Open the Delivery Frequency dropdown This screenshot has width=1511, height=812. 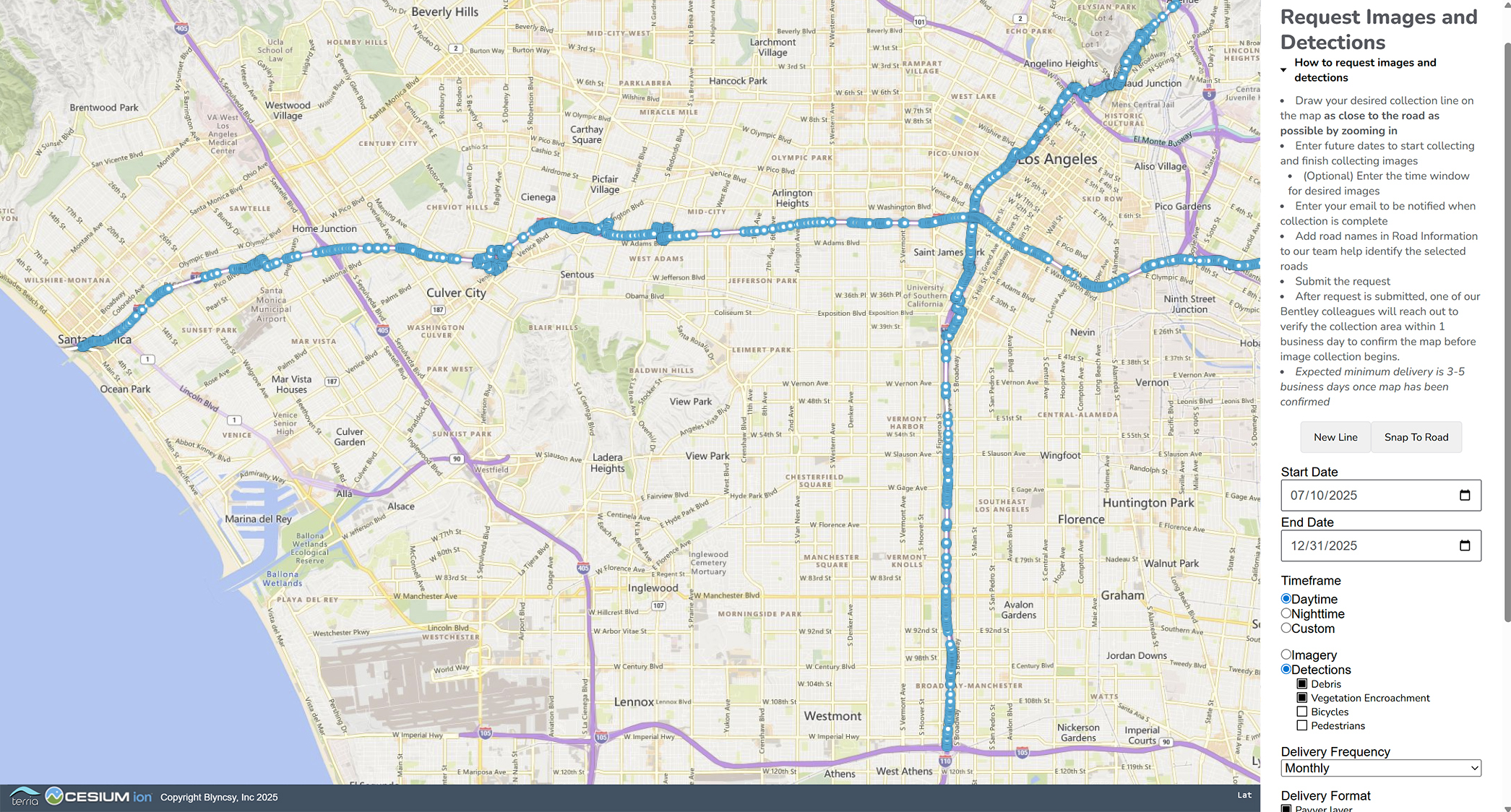(1380, 768)
